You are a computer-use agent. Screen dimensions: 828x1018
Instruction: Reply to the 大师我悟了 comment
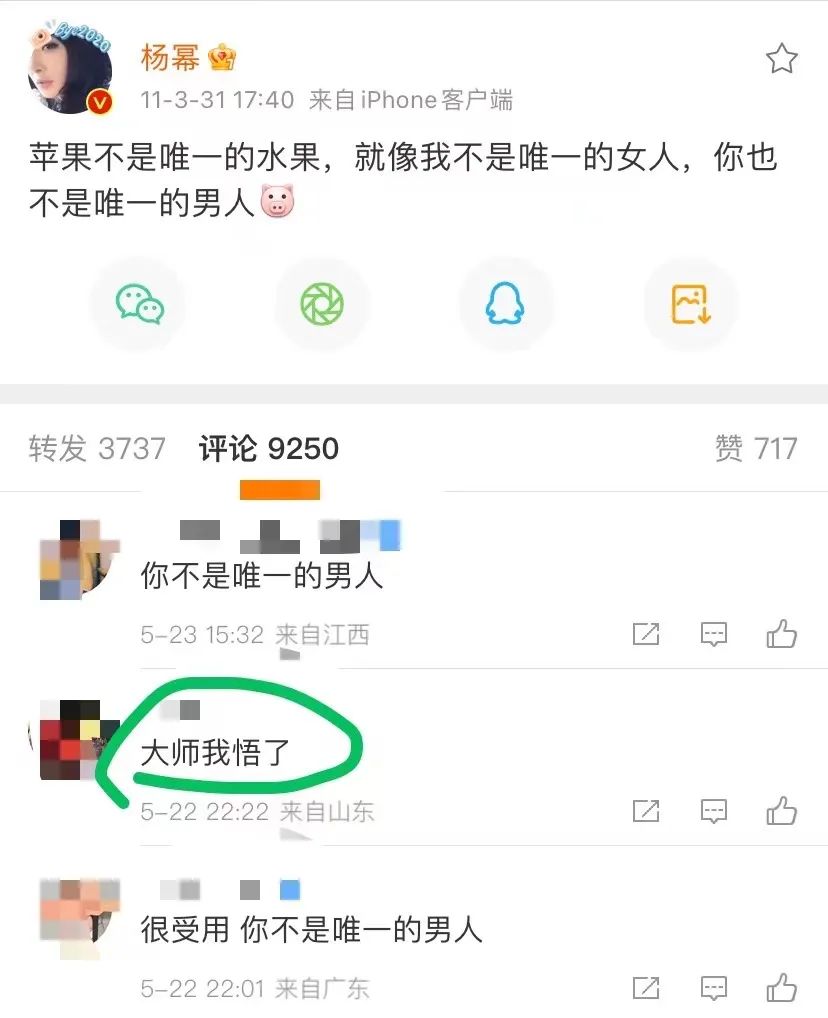(x=713, y=811)
